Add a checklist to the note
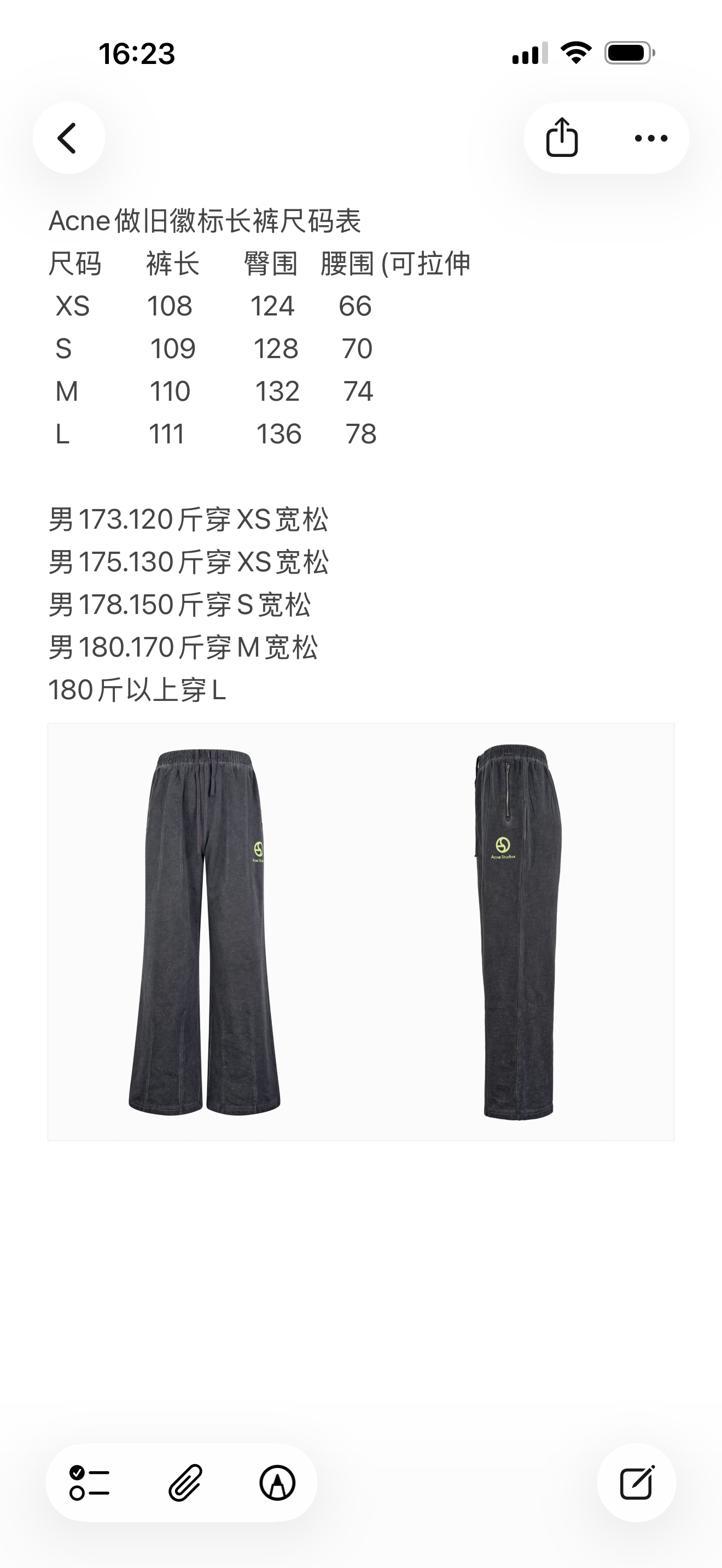 click(x=89, y=1482)
